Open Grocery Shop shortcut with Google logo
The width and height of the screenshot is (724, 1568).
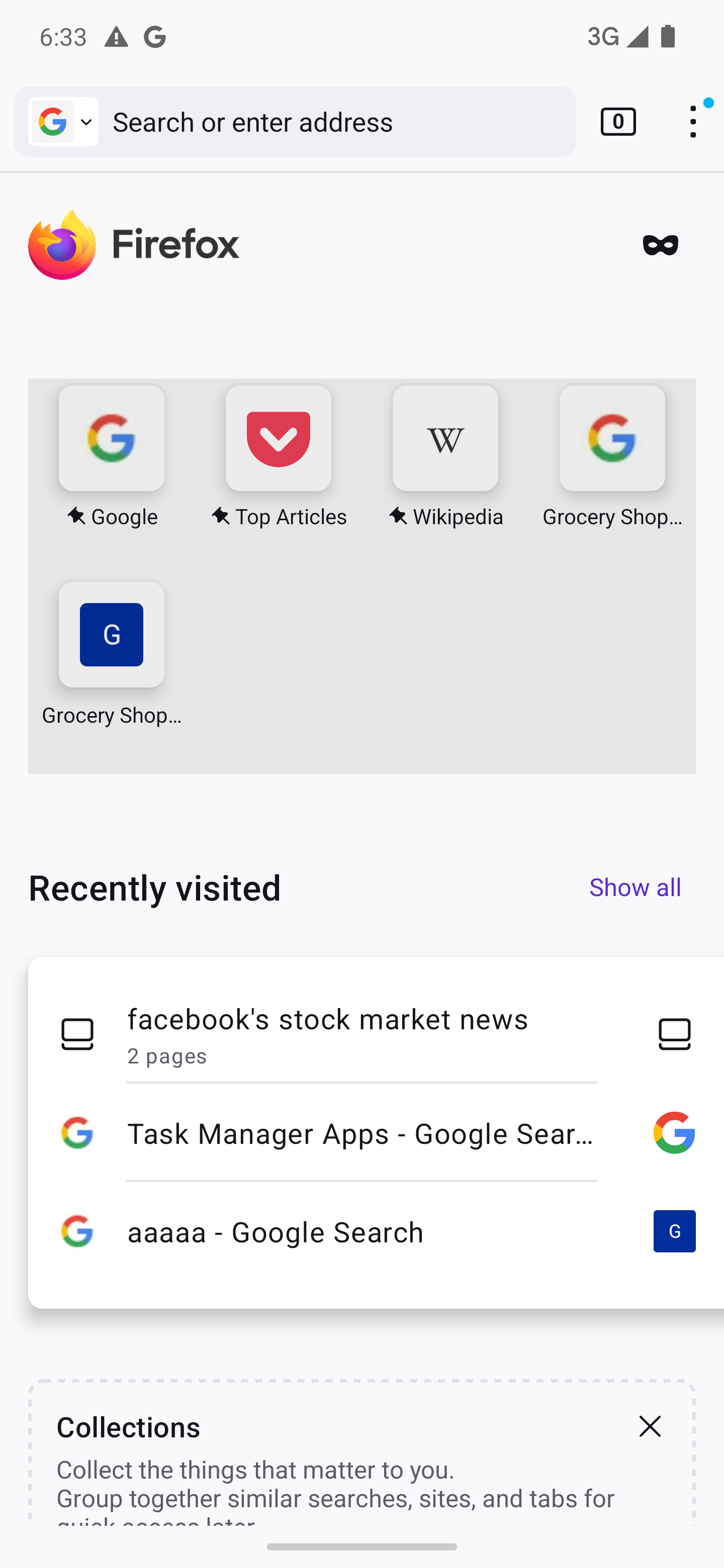[612, 456]
